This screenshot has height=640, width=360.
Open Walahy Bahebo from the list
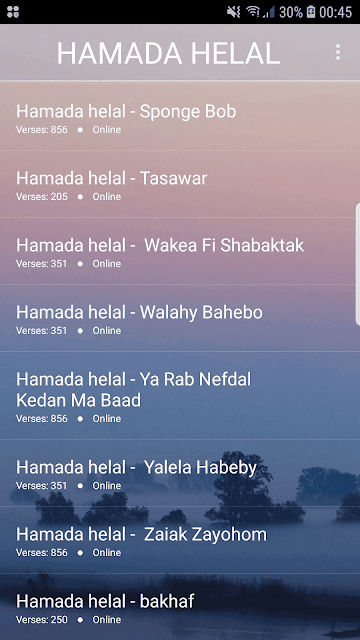[180, 318]
